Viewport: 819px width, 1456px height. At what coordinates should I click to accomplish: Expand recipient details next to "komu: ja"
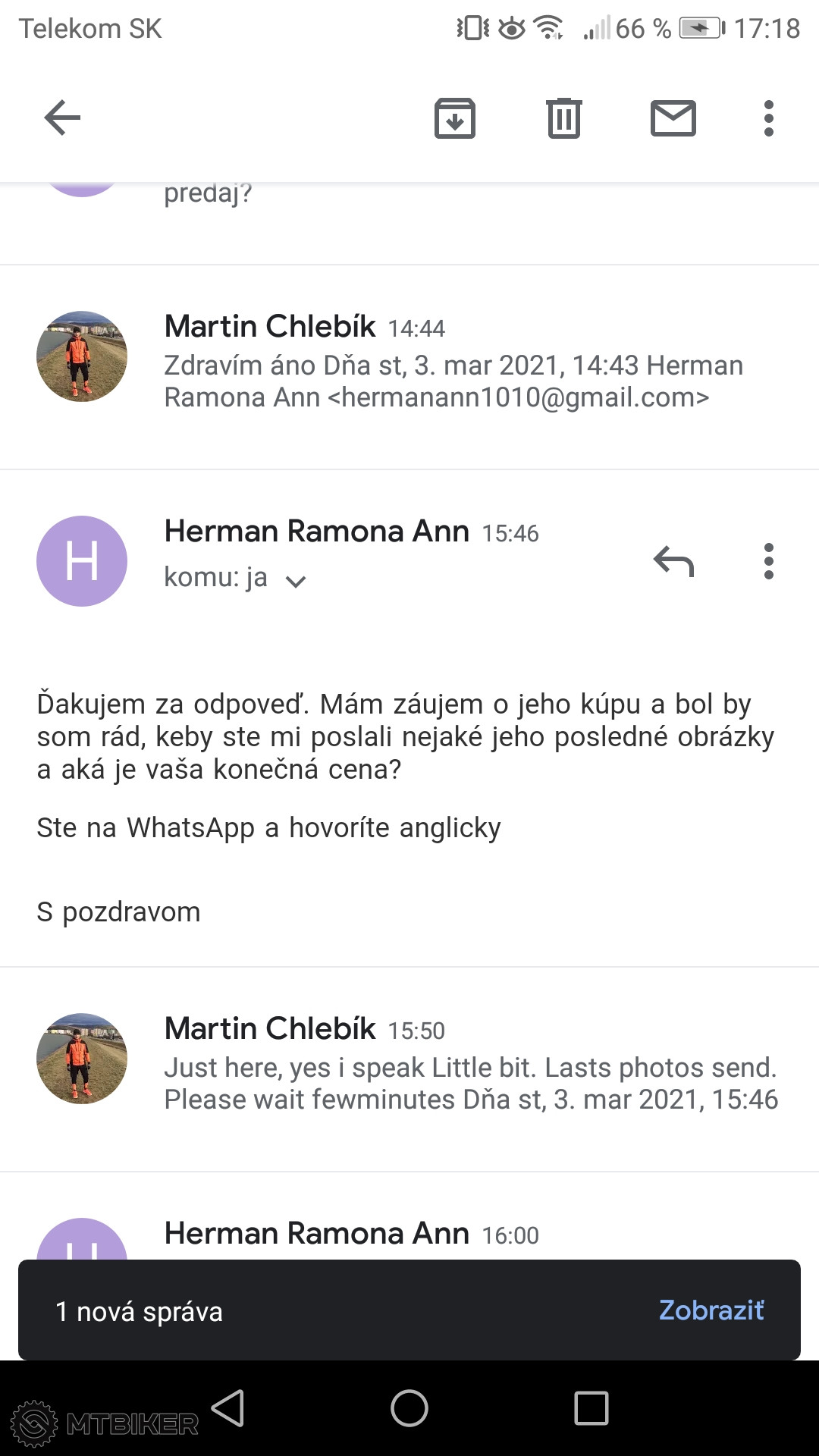295,581
